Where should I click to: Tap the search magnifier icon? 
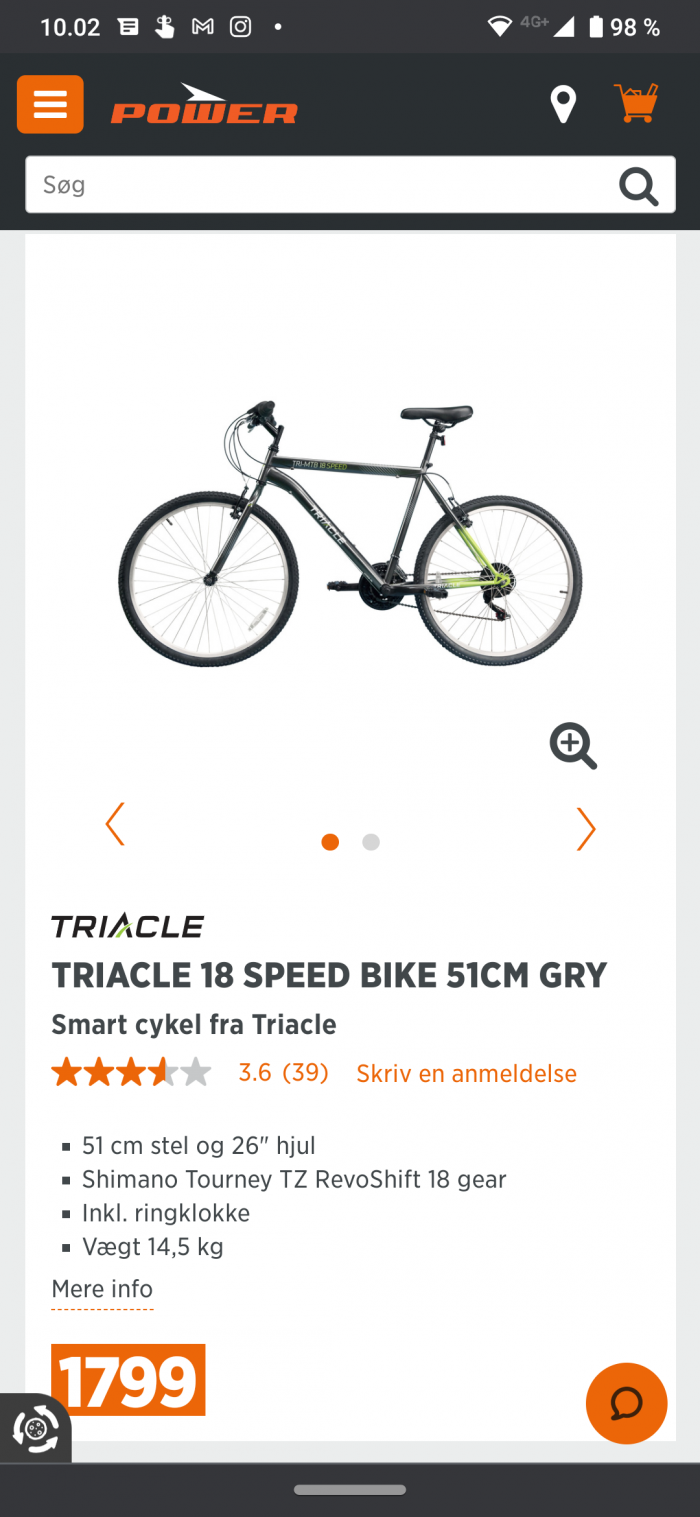(x=638, y=185)
